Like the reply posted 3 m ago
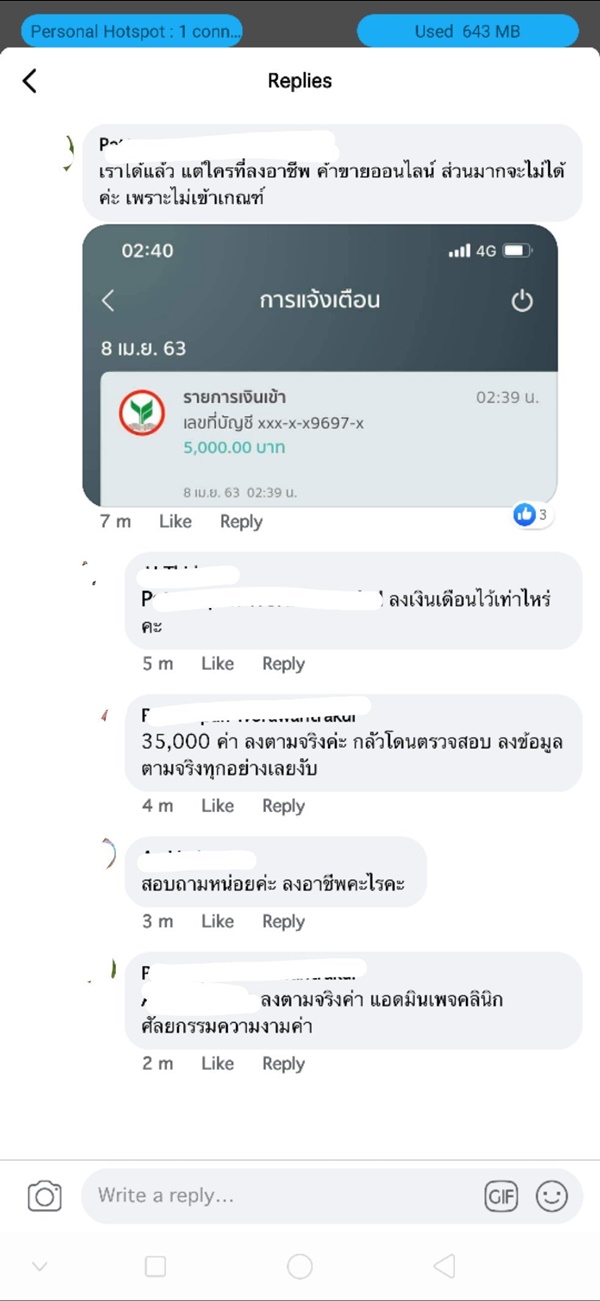Viewport: 600px width, 1301px height. pos(217,922)
